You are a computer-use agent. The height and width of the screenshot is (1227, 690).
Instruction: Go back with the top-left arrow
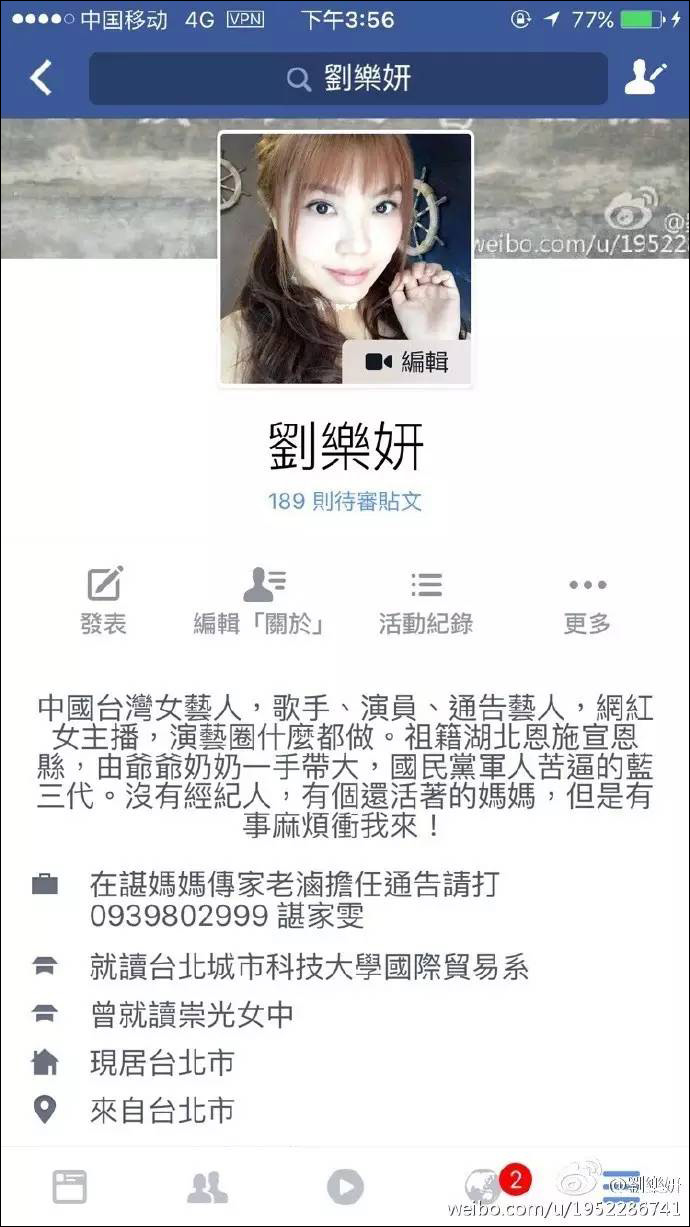tap(41, 78)
